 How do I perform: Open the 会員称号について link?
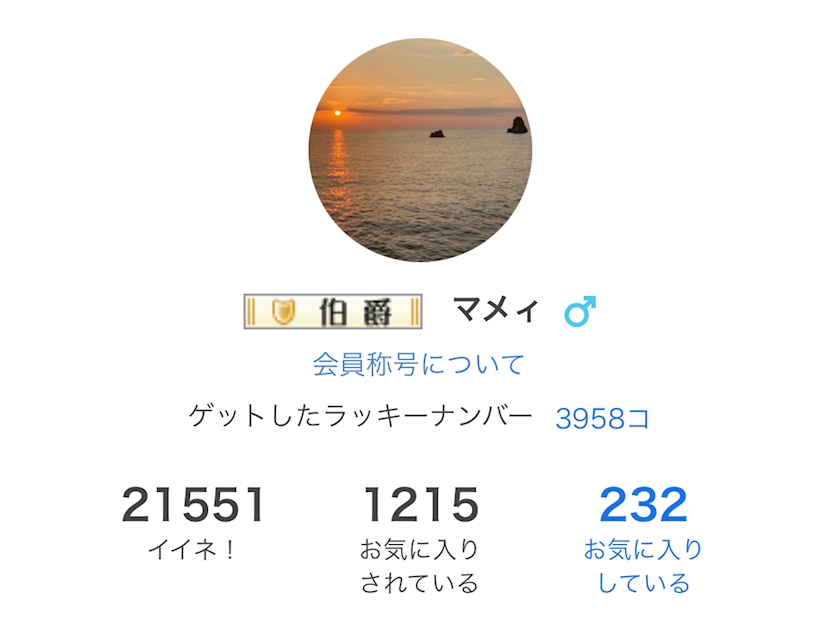pos(418,364)
